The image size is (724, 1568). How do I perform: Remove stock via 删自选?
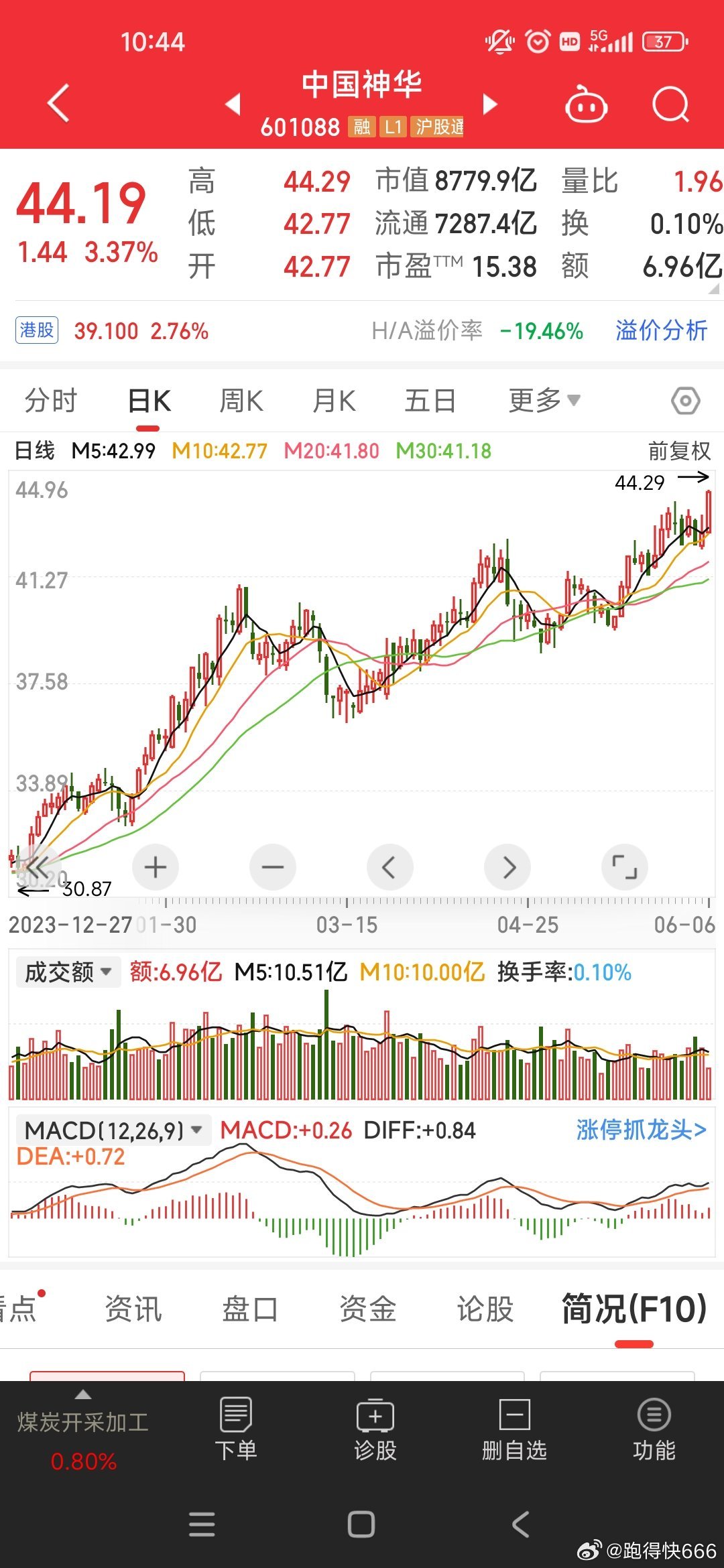[514, 1429]
